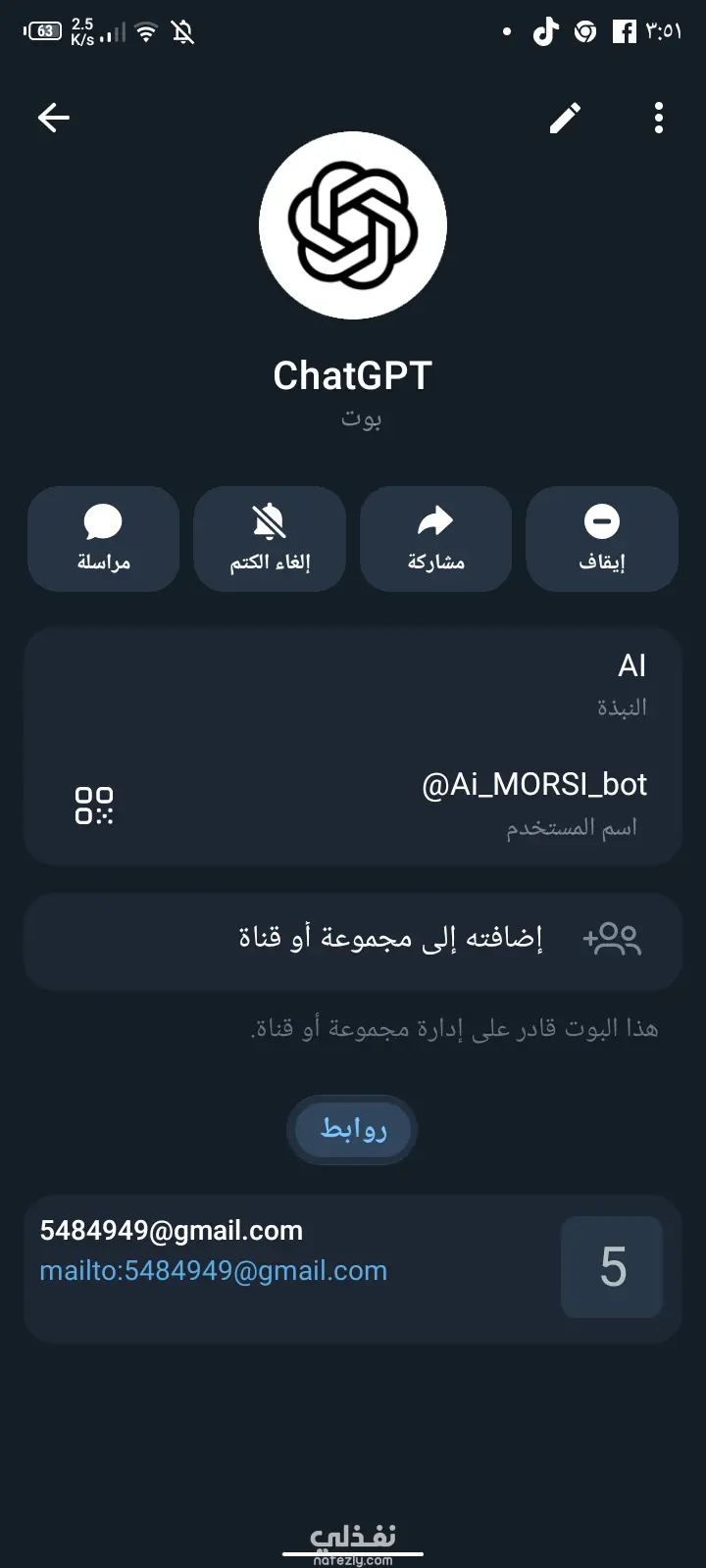
Task: Go back using the top arrow
Action: click(x=54, y=119)
